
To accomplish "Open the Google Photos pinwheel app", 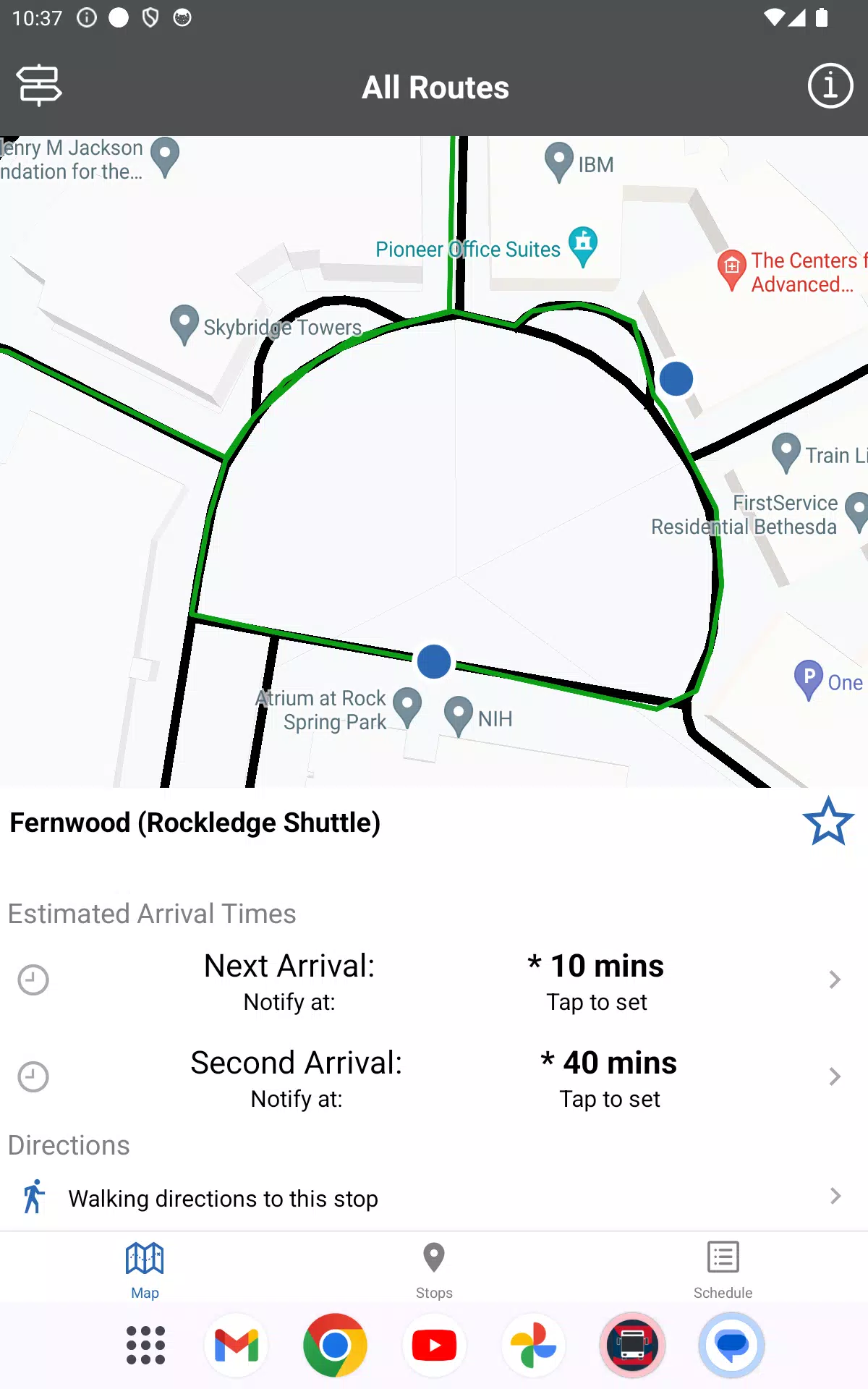I will pos(534,1346).
